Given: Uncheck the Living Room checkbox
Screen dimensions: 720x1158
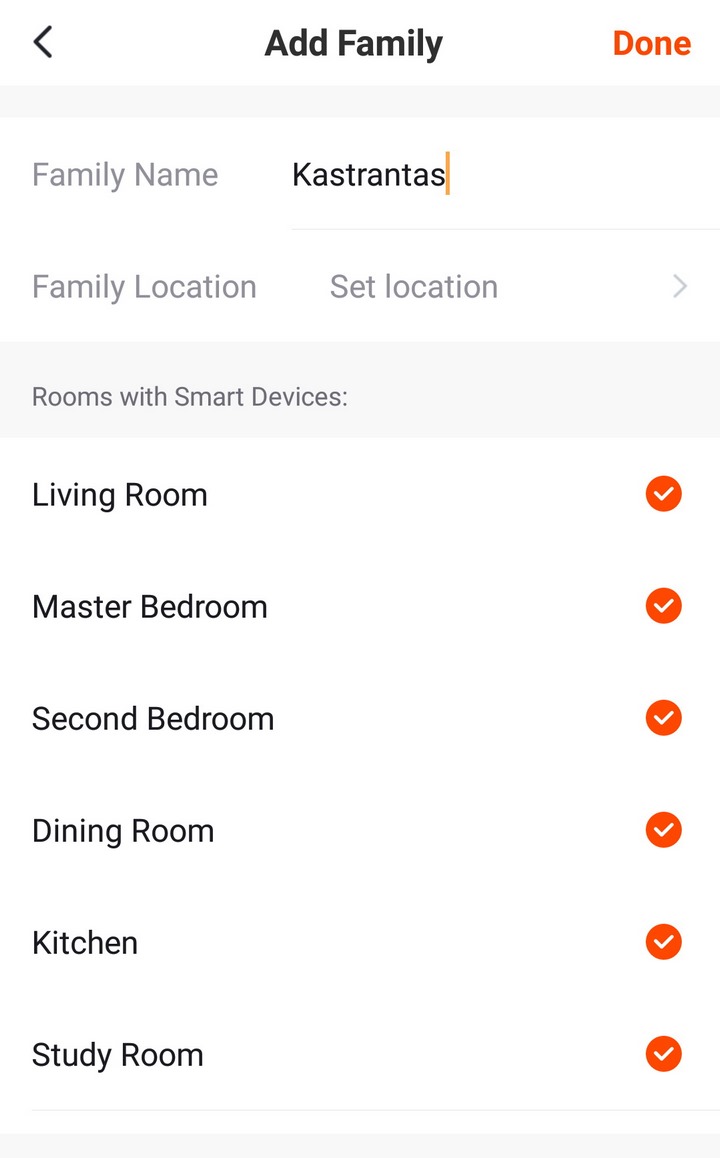Looking at the screenshot, I should click(x=663, y=493).
